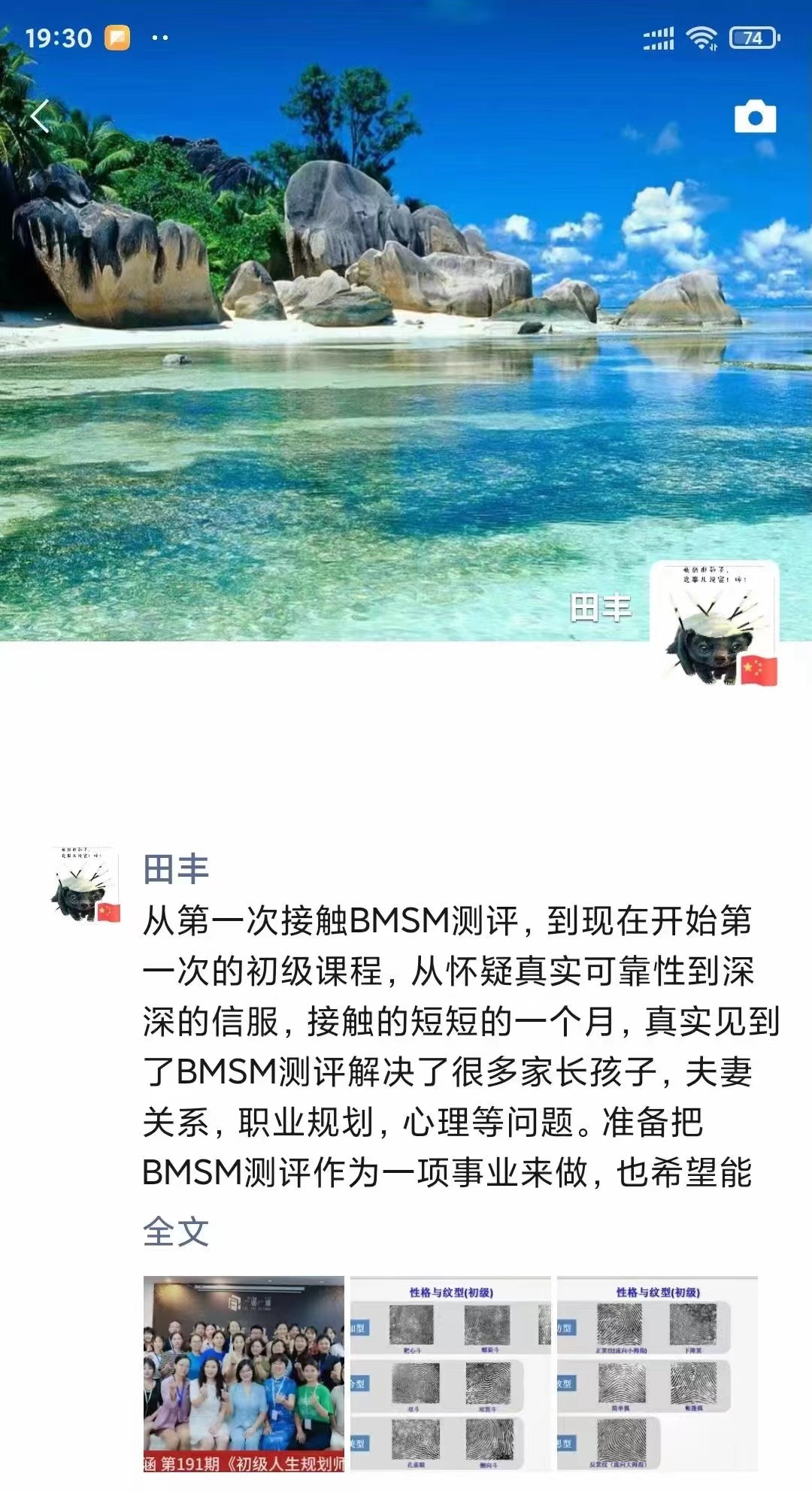Open the camera icon to post
812x1491 pixels.
[x=755, y=117]
